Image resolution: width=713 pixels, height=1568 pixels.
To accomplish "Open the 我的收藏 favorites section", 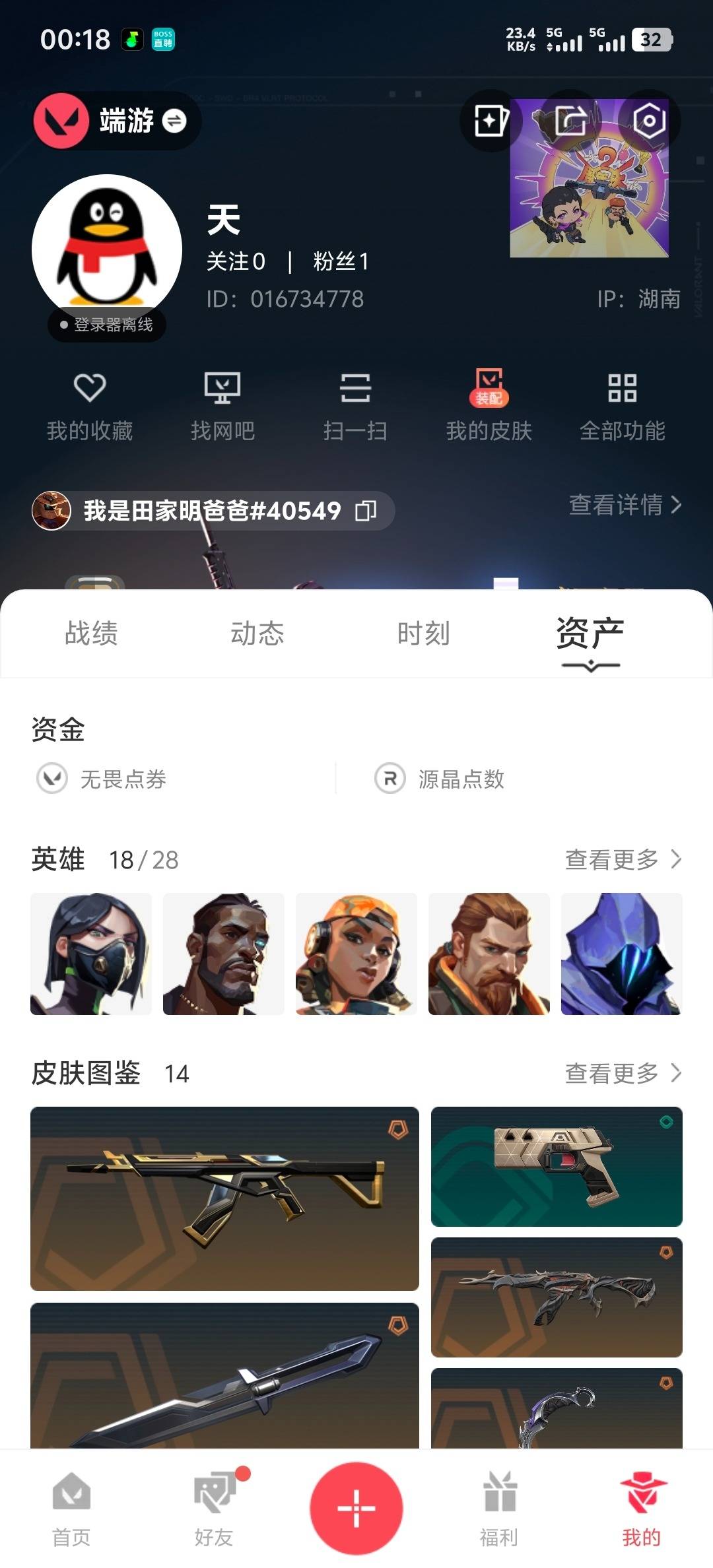I will pos(90,406).
